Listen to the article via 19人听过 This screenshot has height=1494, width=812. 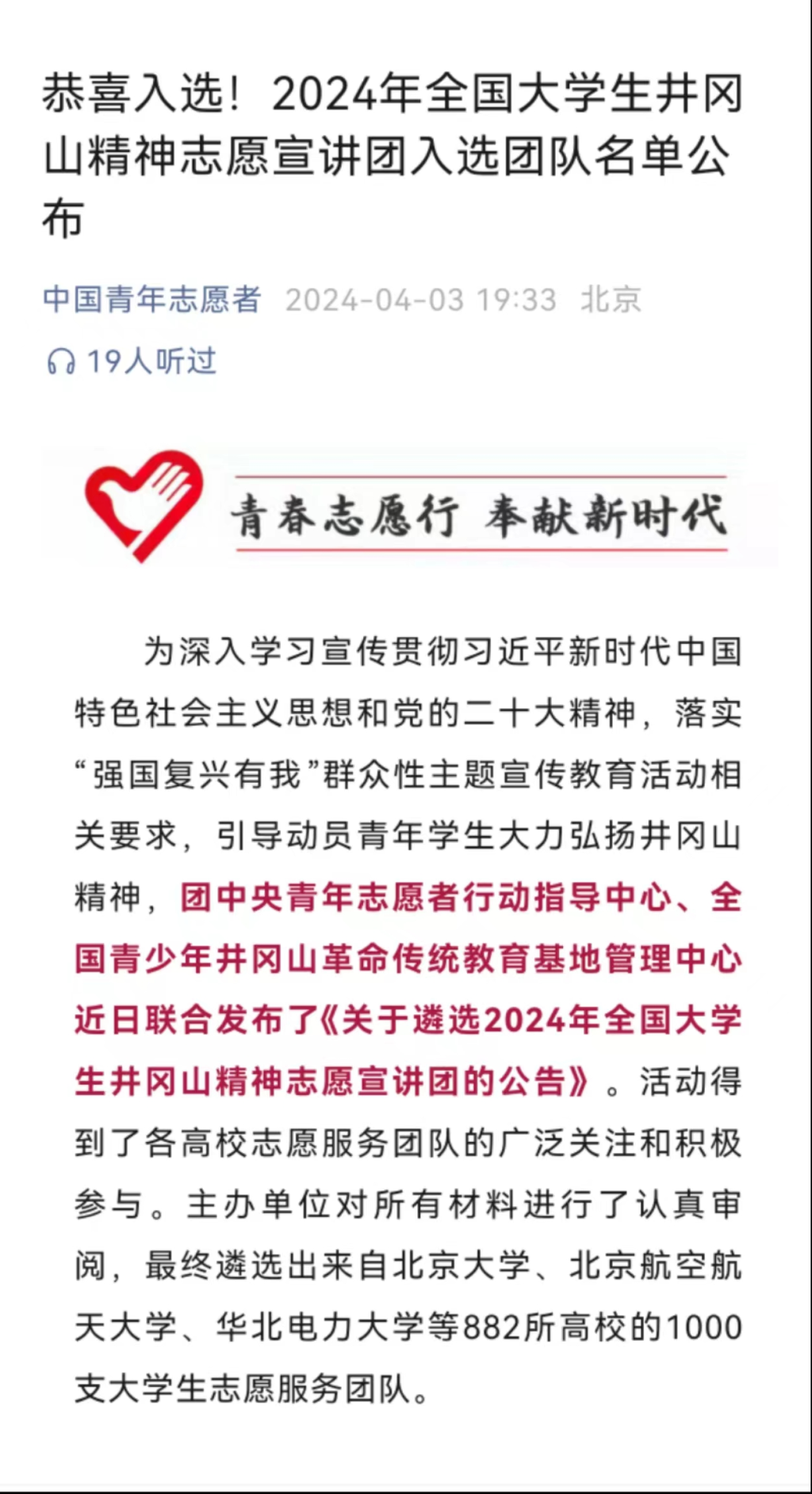pos(132,362)
